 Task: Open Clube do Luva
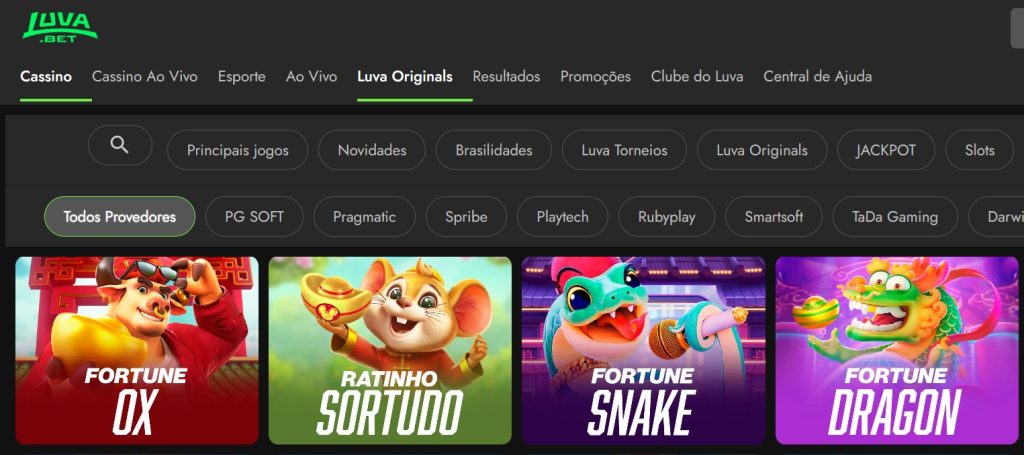(x=697, y=77)
